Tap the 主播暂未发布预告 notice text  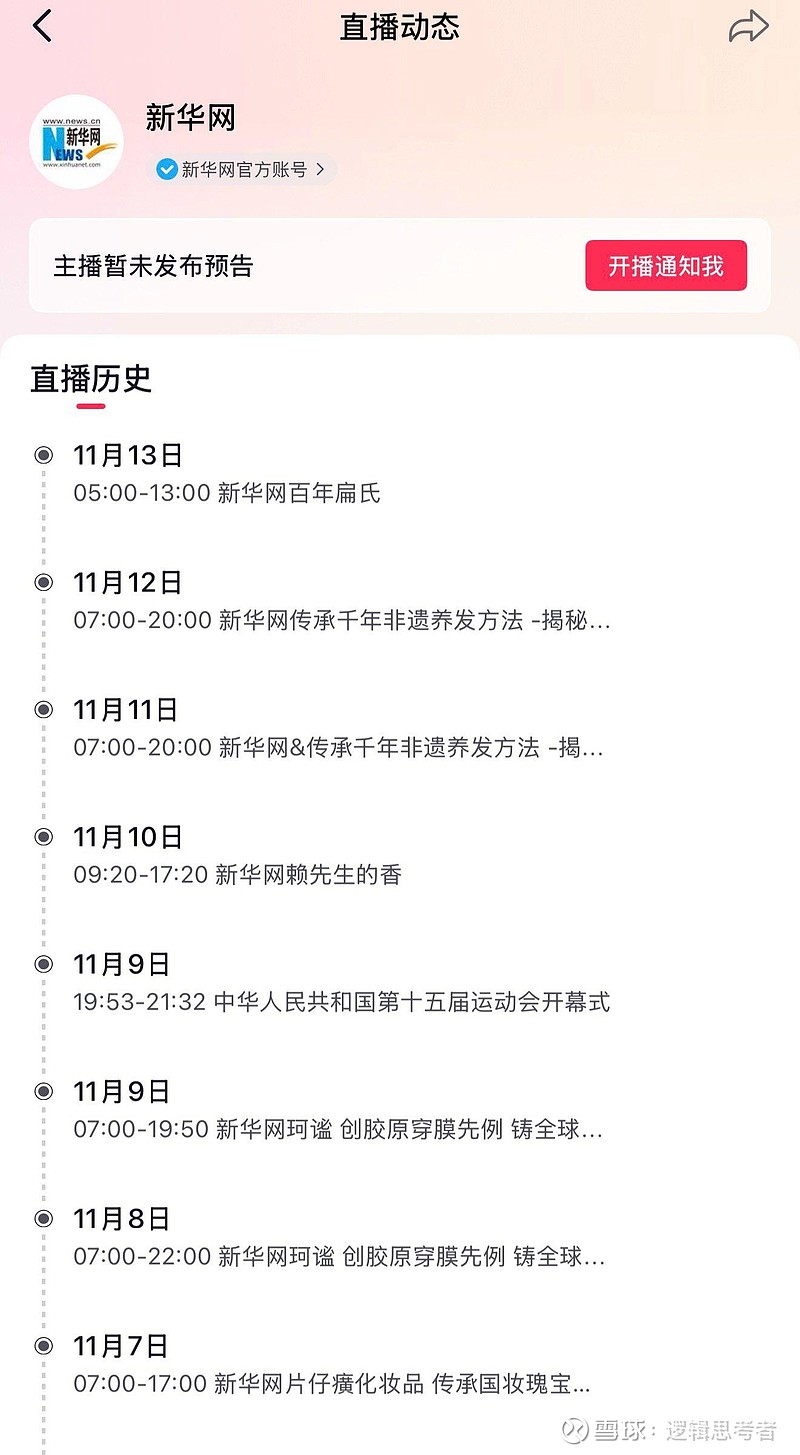152,265
